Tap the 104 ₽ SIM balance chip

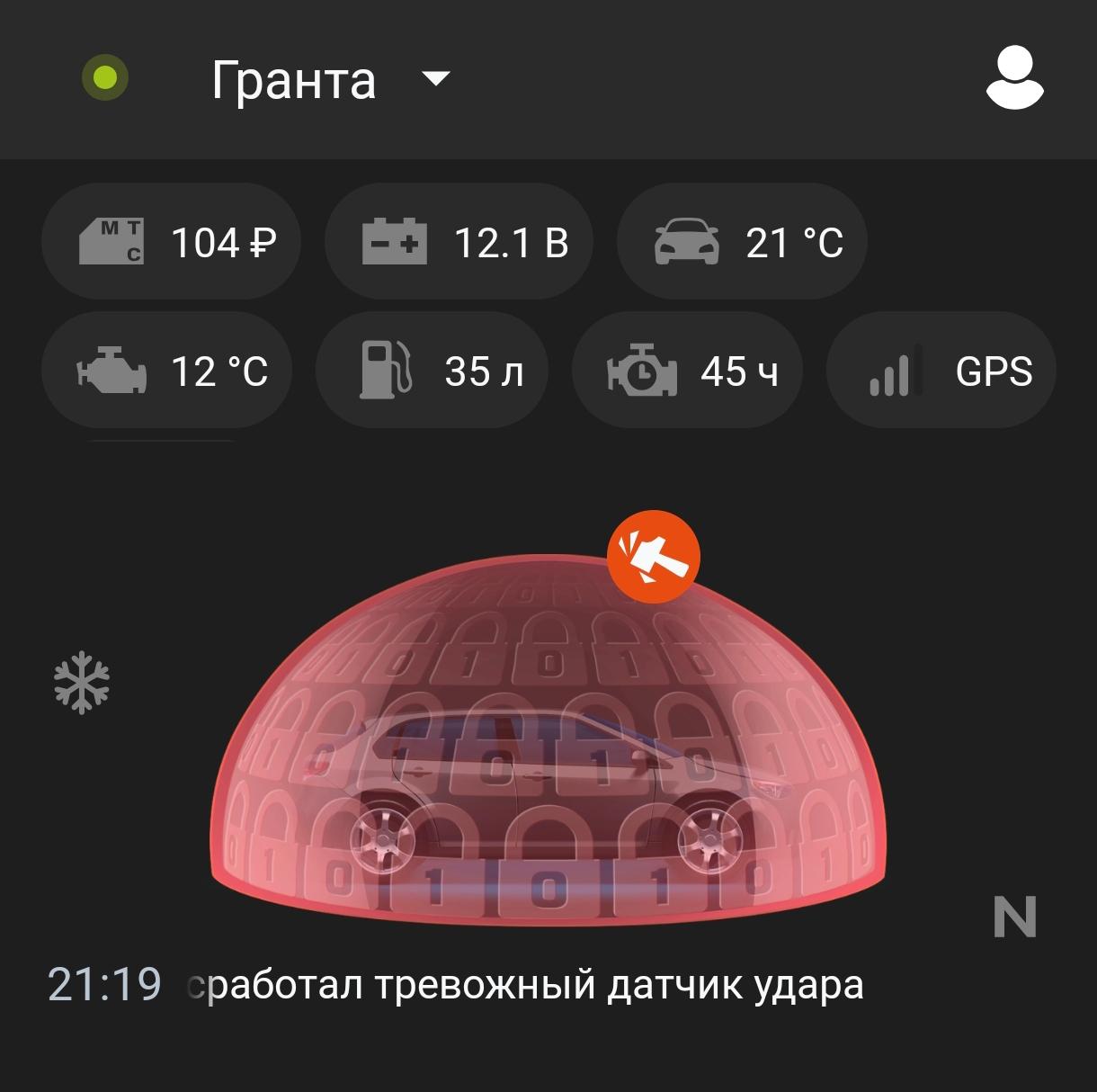tap(171, 242)
